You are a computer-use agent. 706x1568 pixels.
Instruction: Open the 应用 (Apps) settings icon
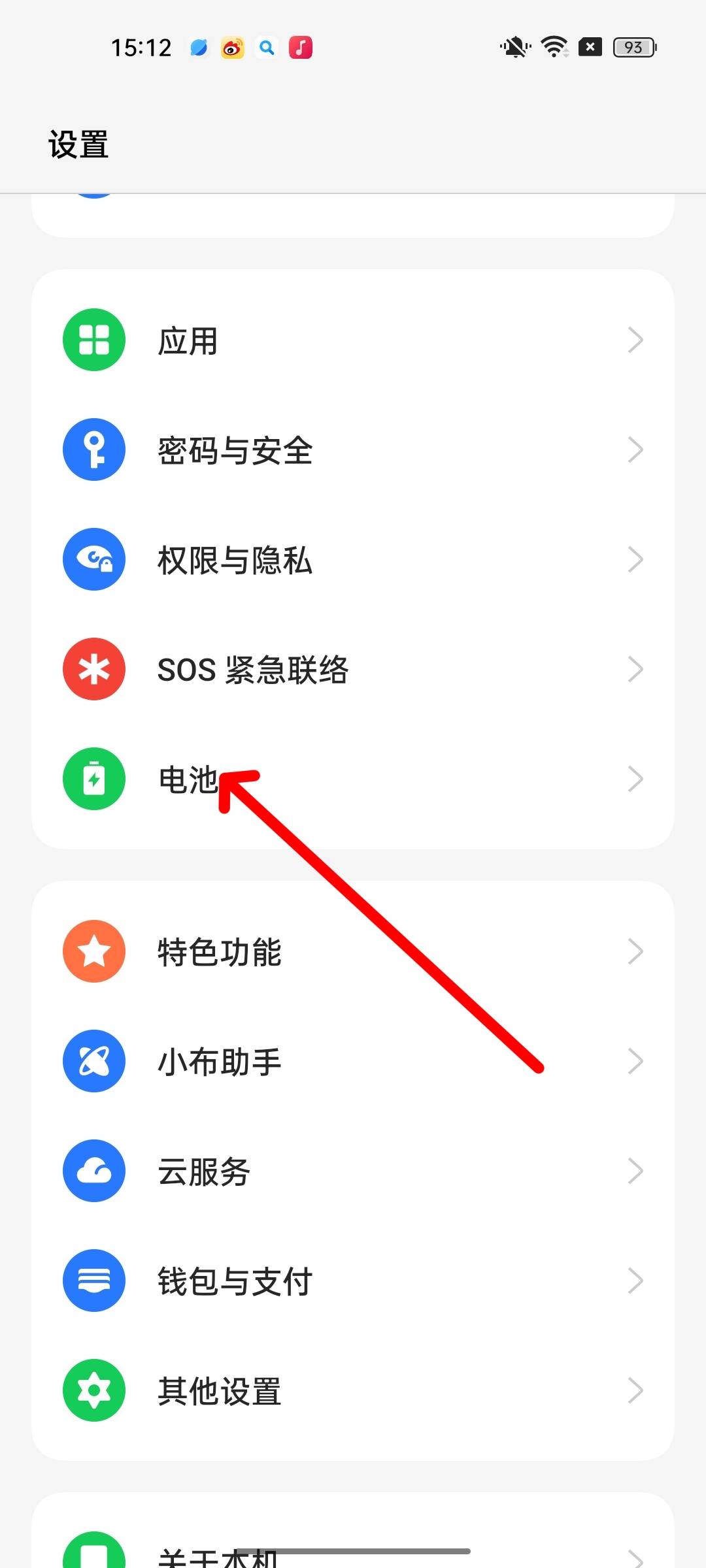93,340
